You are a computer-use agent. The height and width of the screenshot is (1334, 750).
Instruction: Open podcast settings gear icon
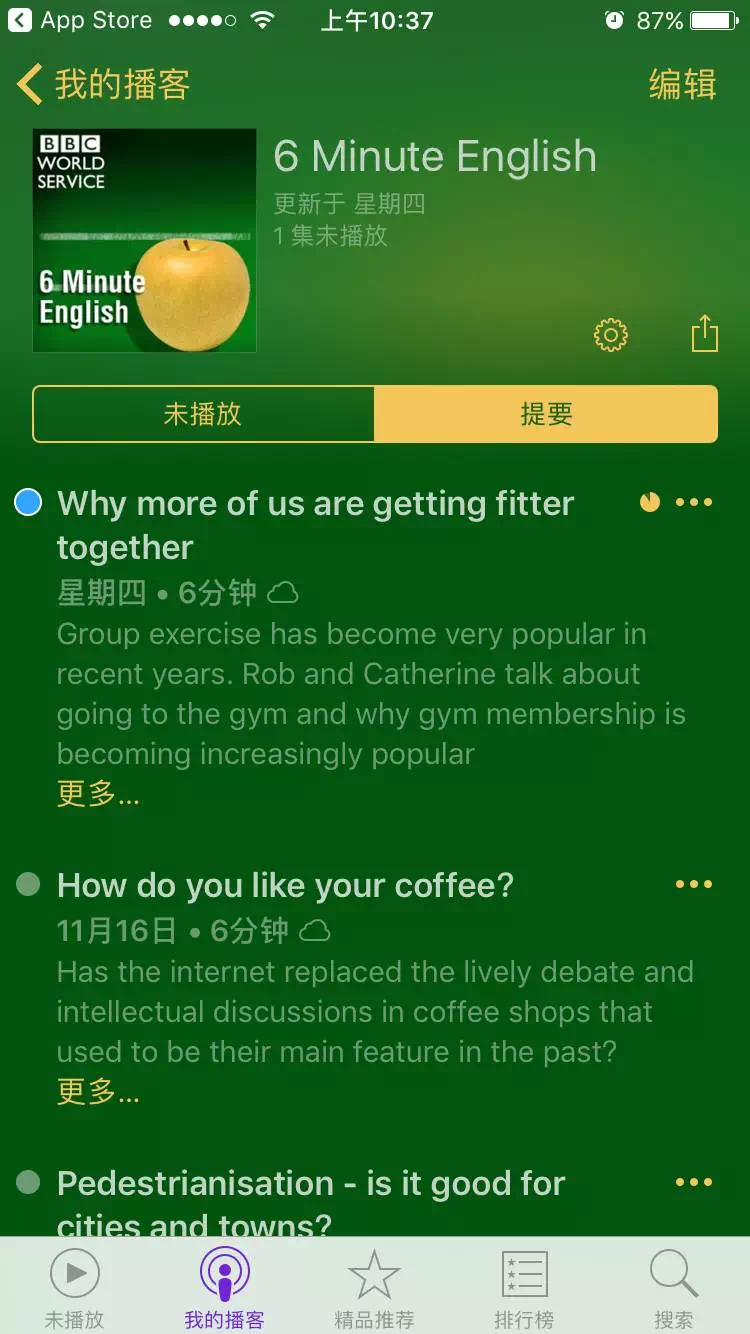(x=611, y=335)
